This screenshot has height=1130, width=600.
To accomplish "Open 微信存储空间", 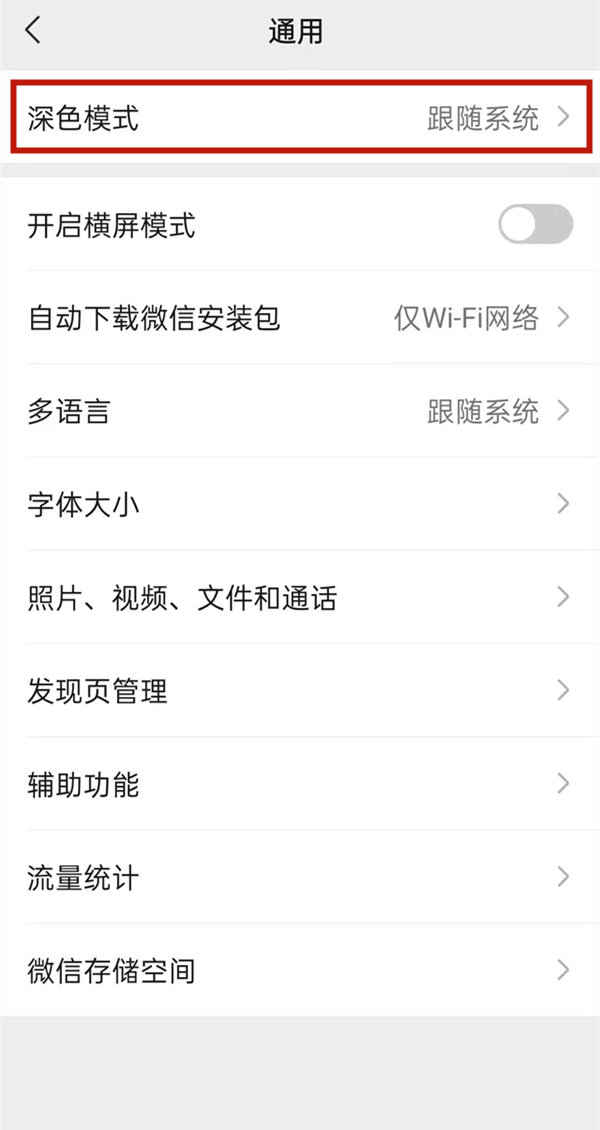I will pyautogui.click(x=300, y=970).
